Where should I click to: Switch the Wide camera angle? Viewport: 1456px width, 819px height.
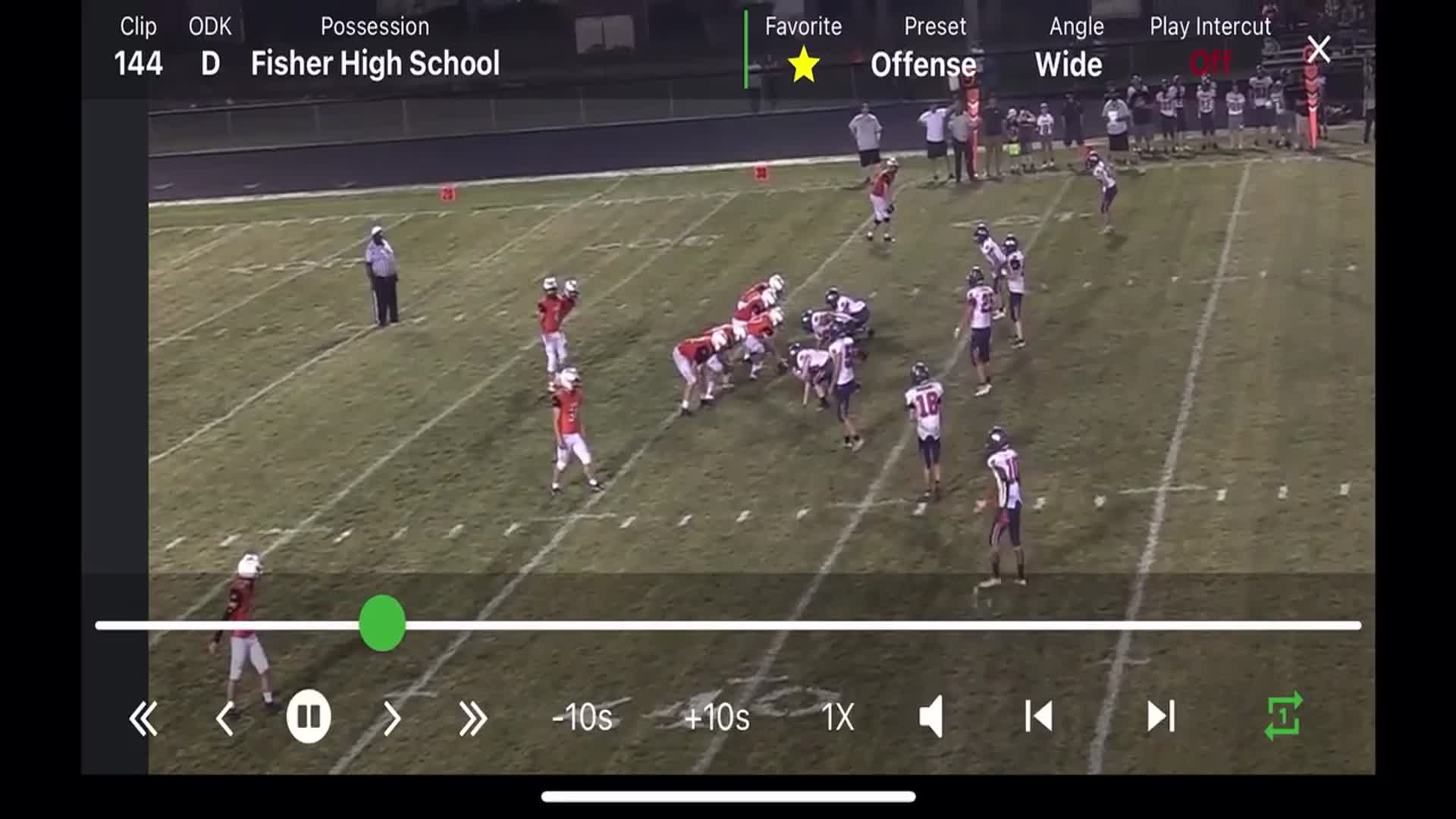pyautogui.click(x=1068, y=65)
